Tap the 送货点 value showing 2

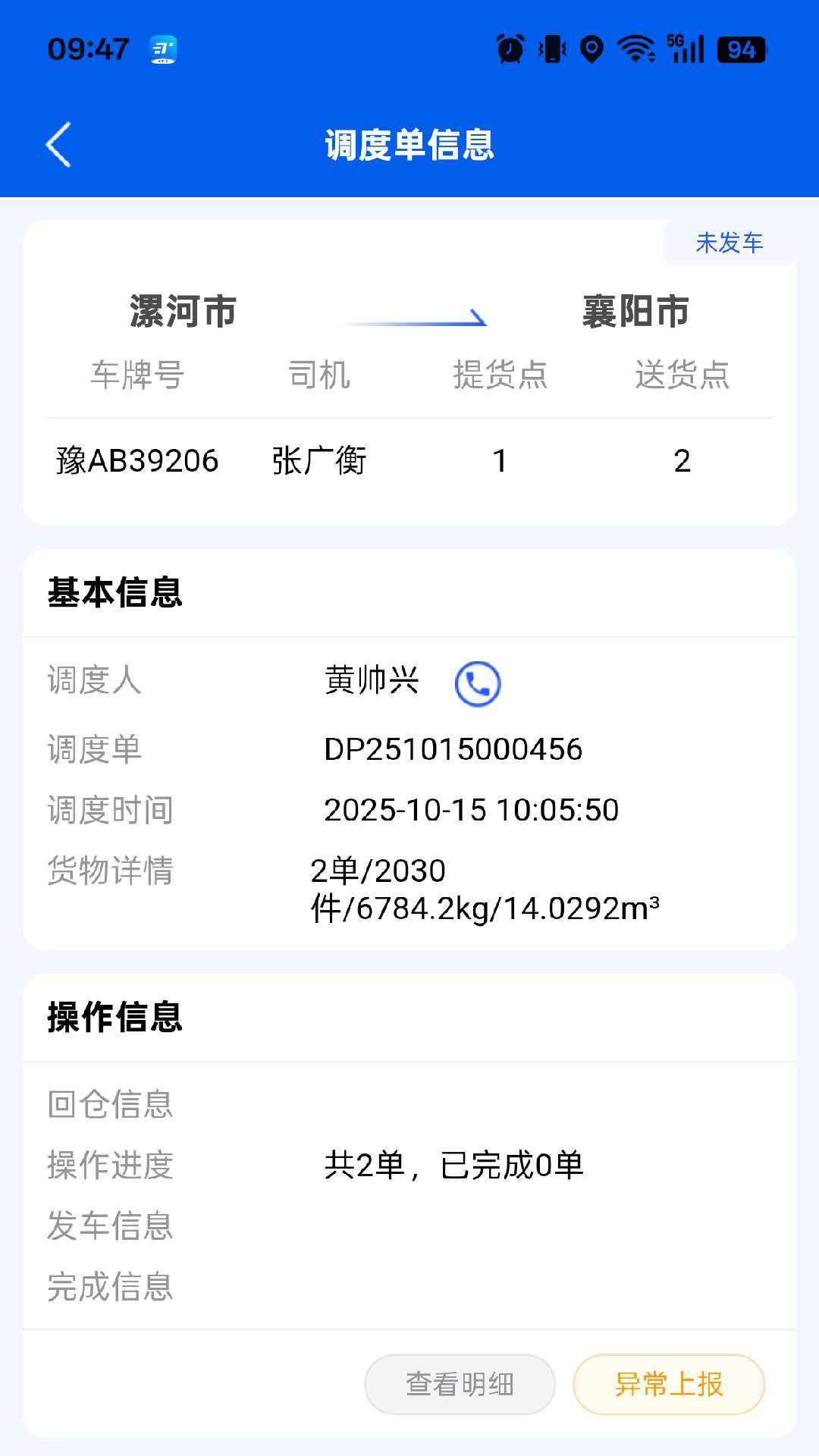pos(681,460)
